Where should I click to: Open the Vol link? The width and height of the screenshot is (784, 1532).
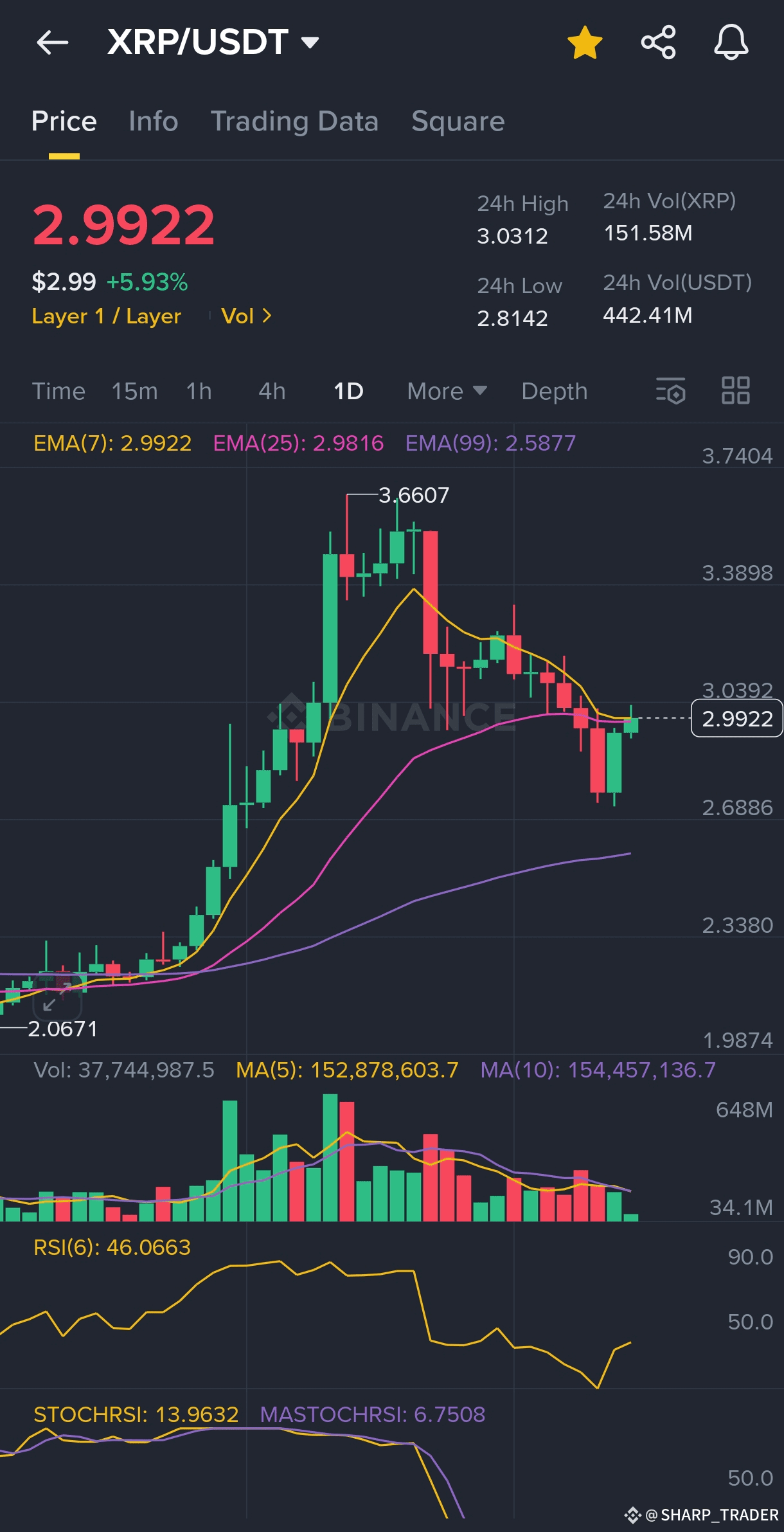tap(246, 316)
